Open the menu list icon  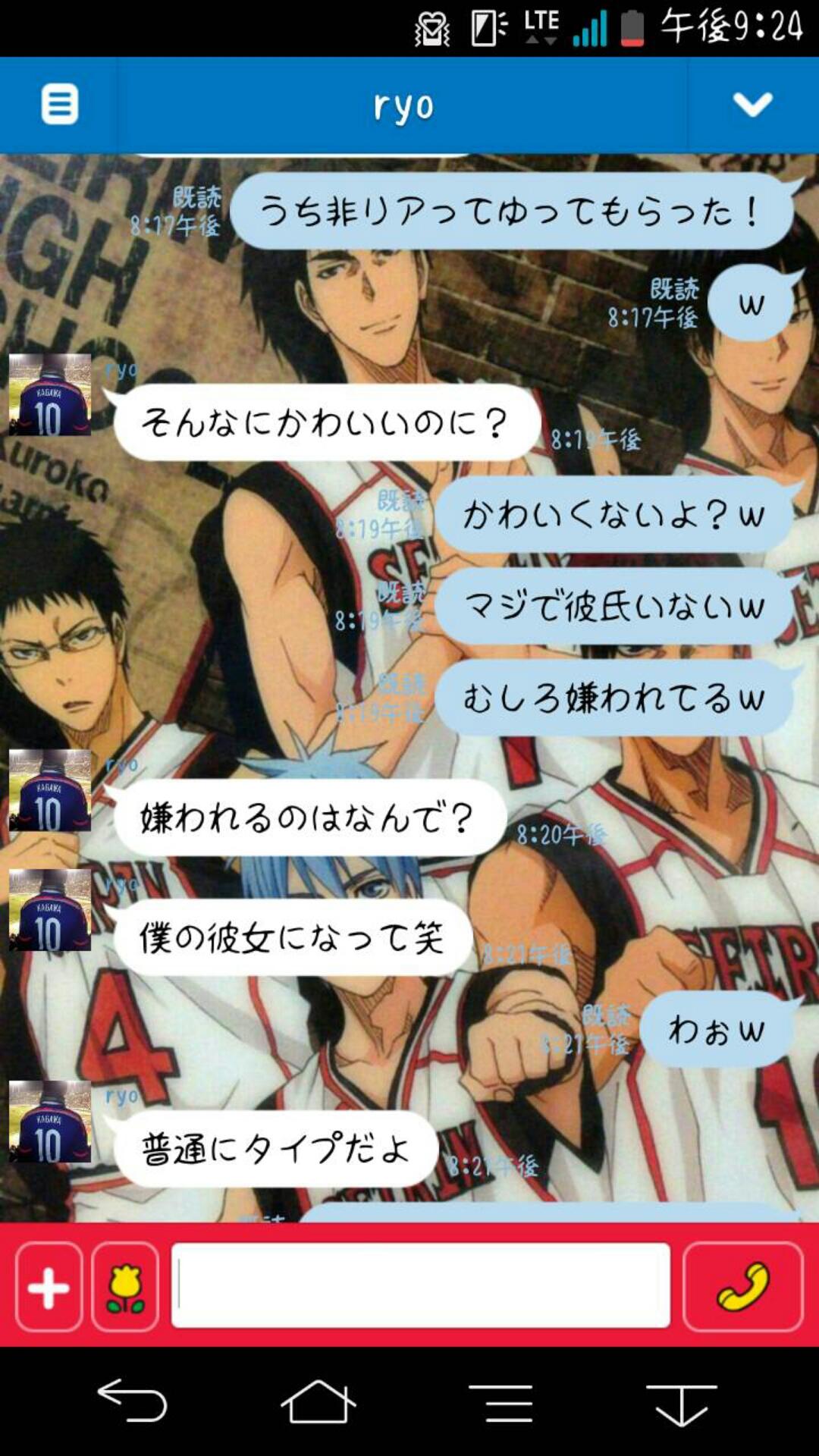[x=59, y=105]
